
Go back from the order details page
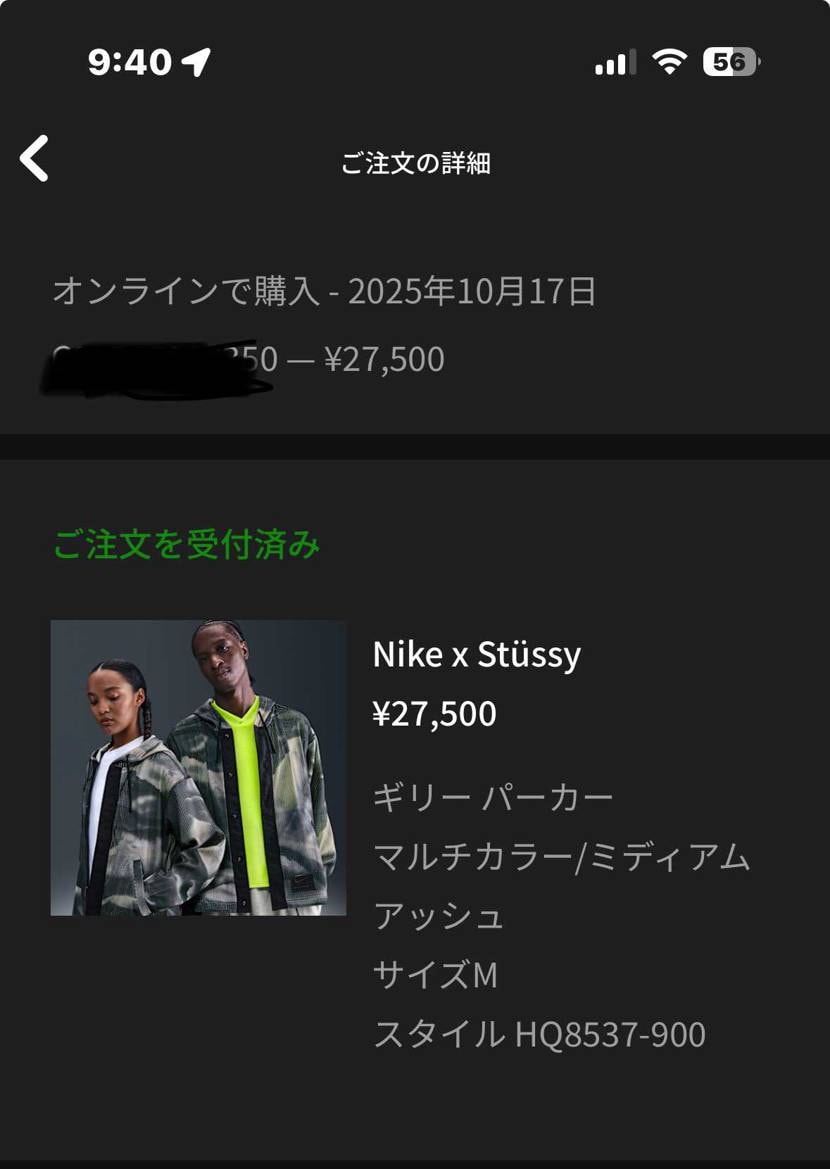pos(34,159)
